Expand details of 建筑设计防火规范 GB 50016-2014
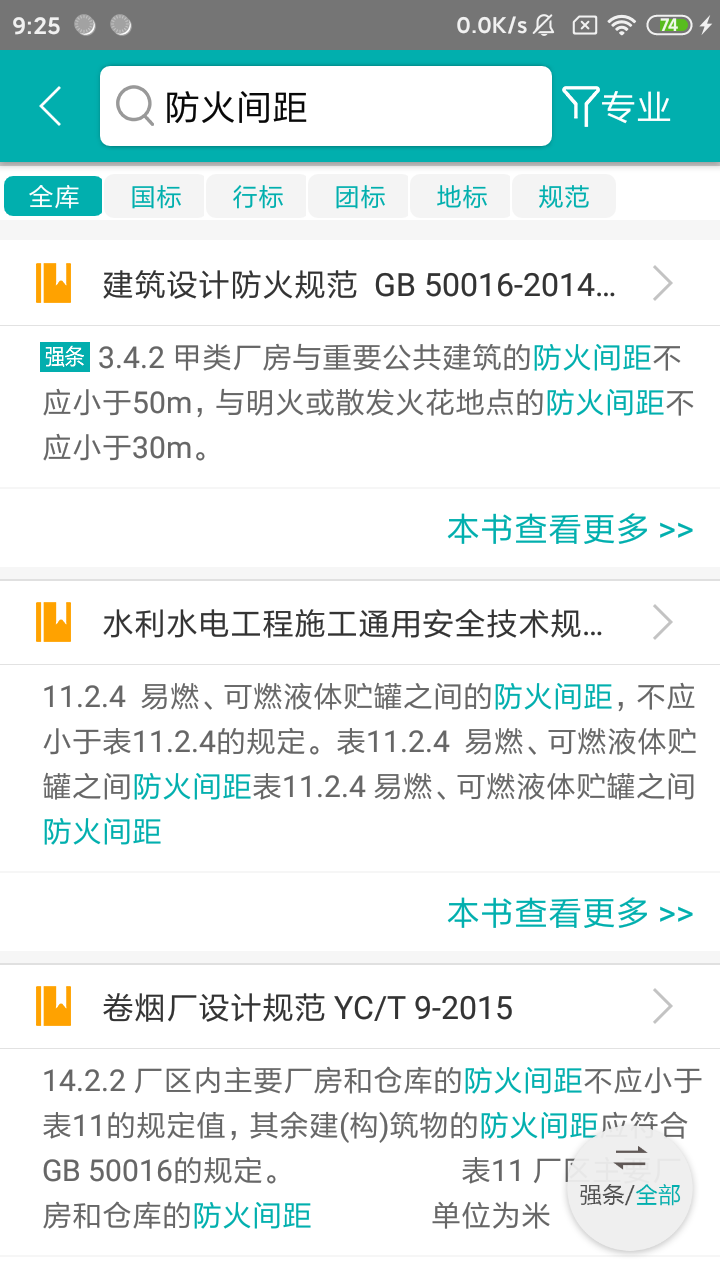 [663, 283]
